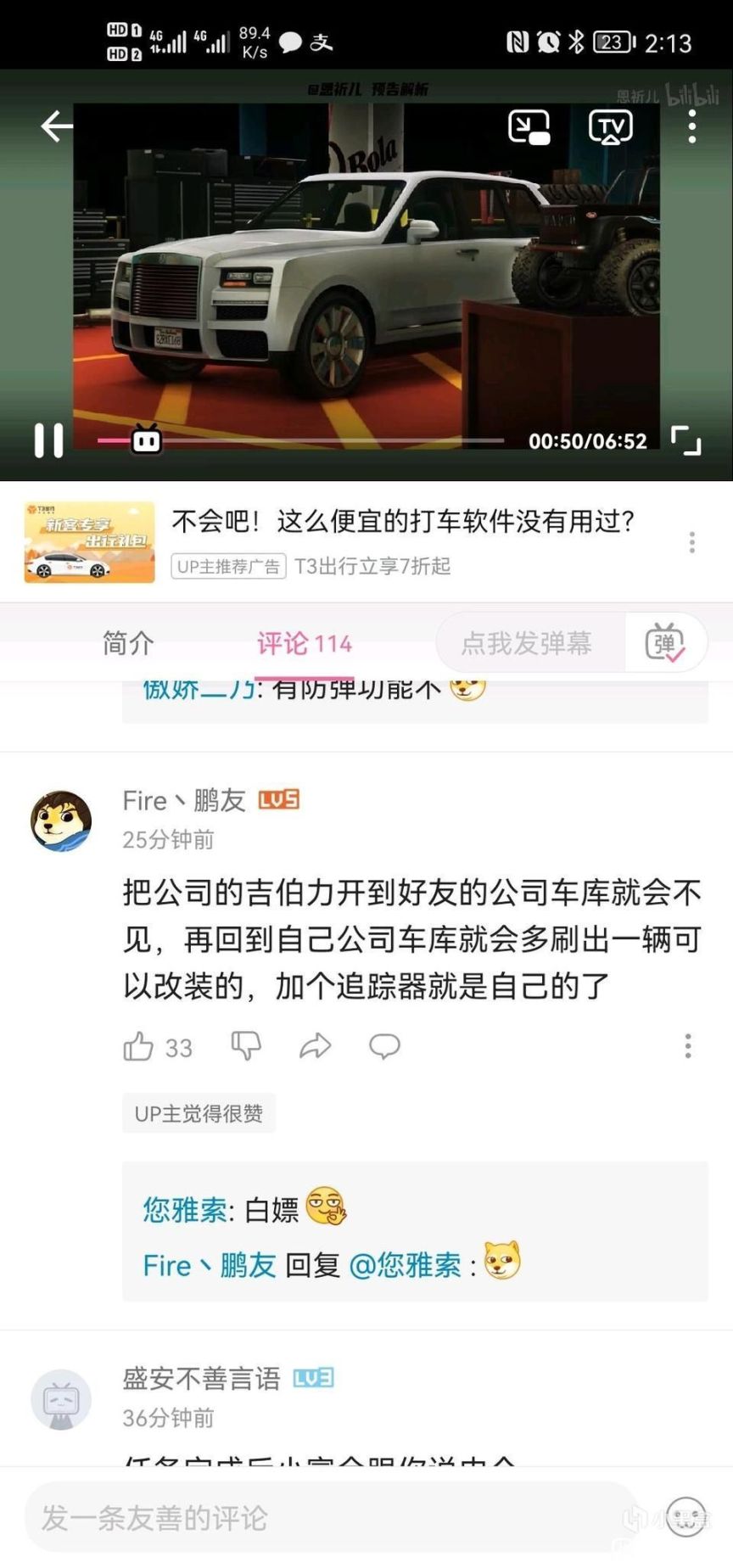This screenshot has height=1568, width=733.
Task: Reply to Fire丶鹏友's comment
Action: 384,1046
